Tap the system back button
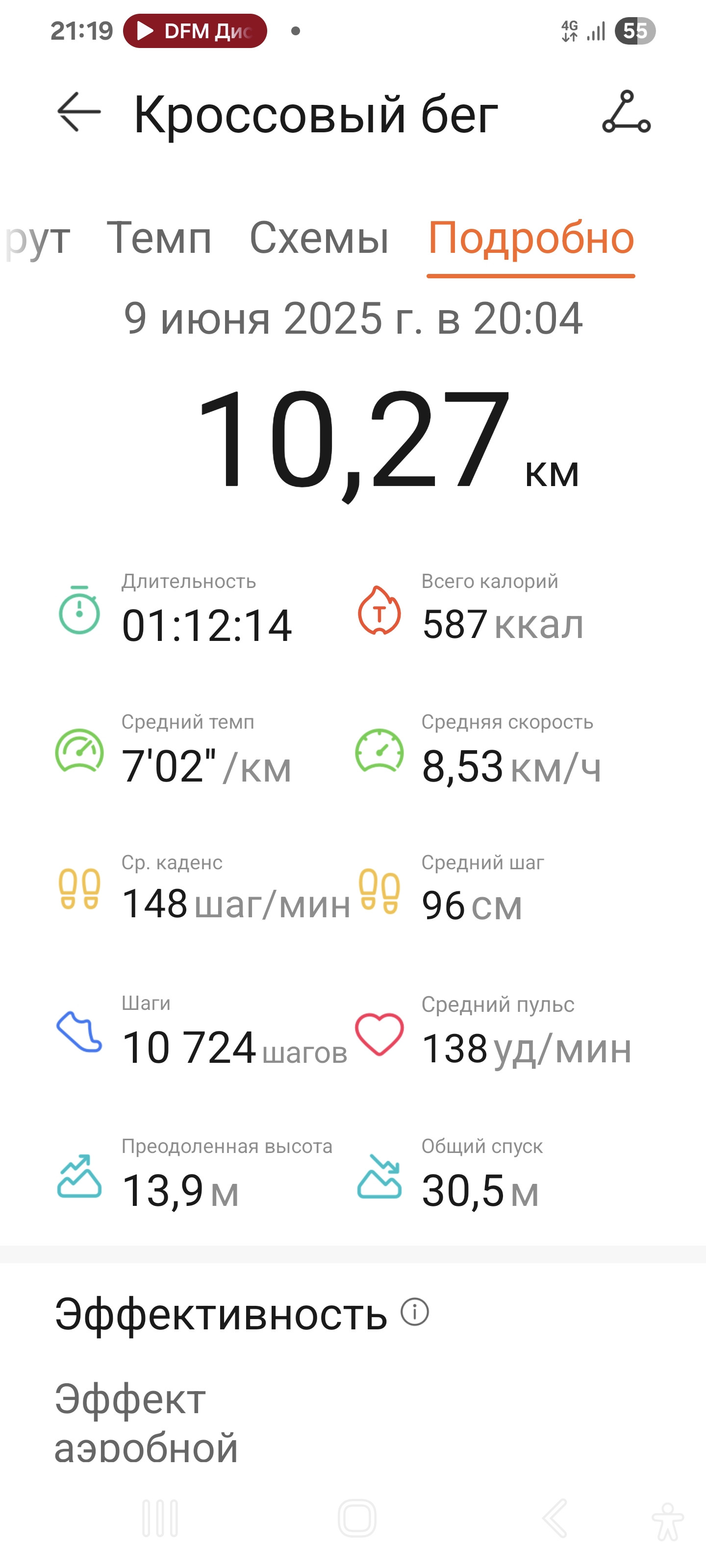 click(x=555, y=1518)
